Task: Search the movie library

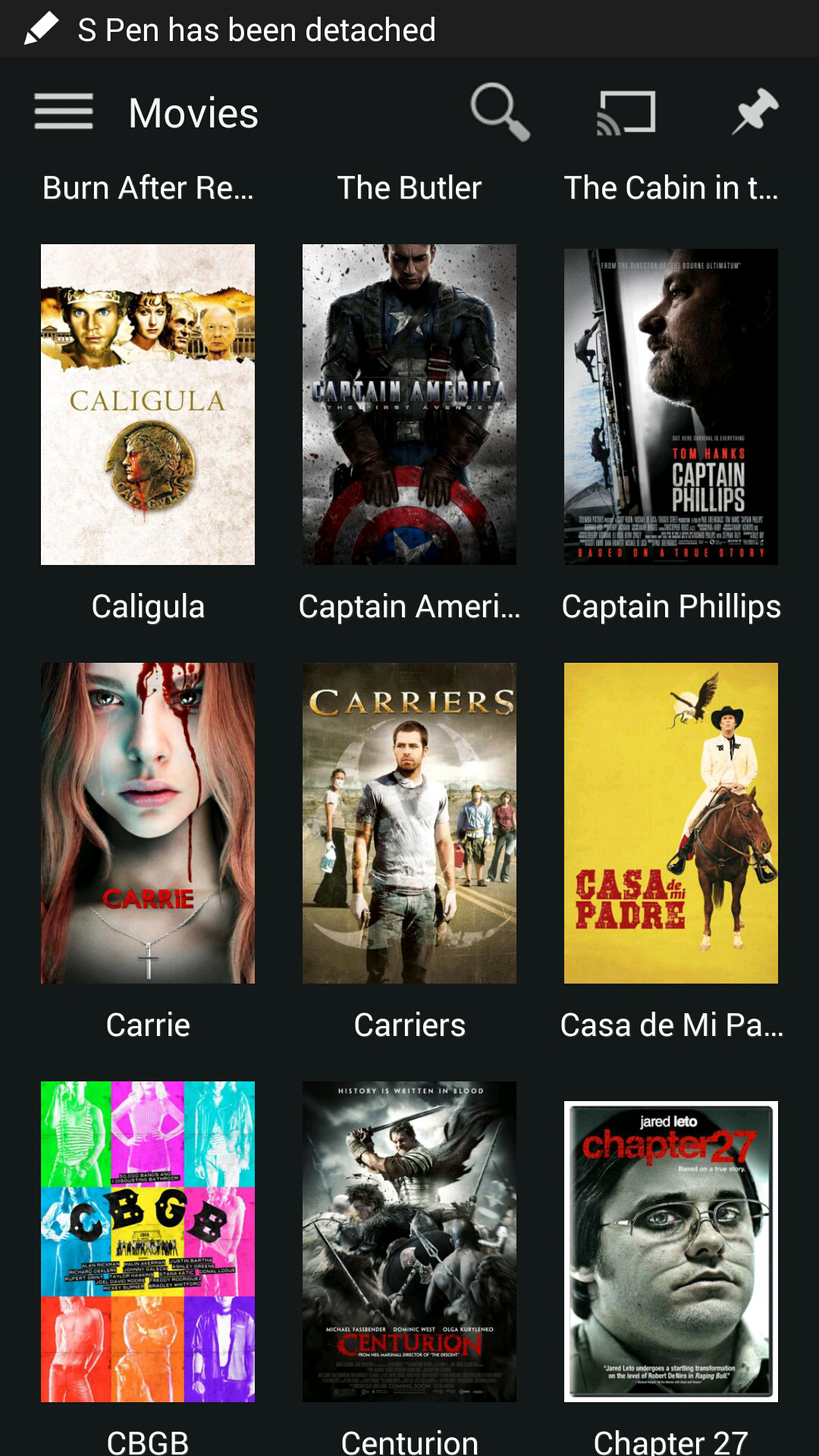Action: (499, 112)
